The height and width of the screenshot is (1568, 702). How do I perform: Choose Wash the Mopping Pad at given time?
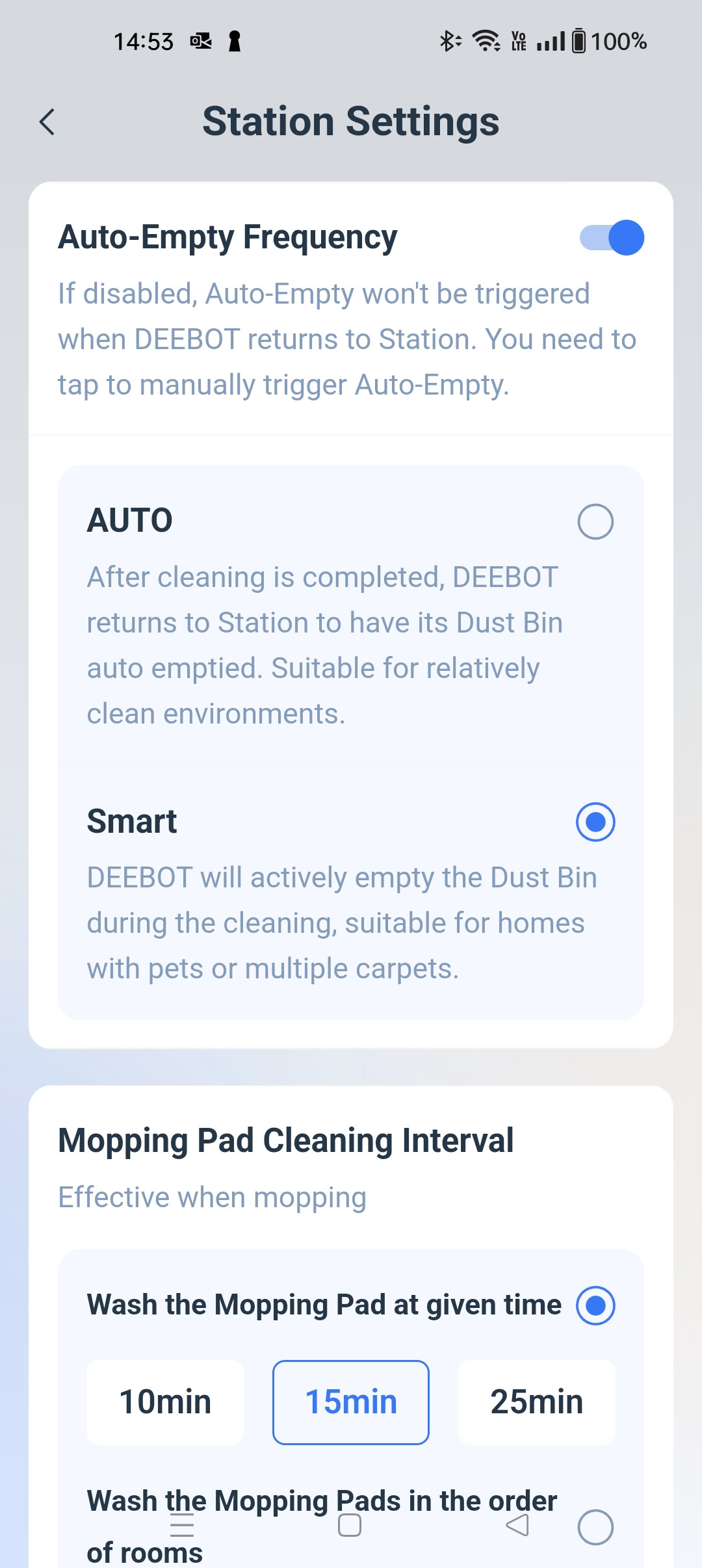595,1305
